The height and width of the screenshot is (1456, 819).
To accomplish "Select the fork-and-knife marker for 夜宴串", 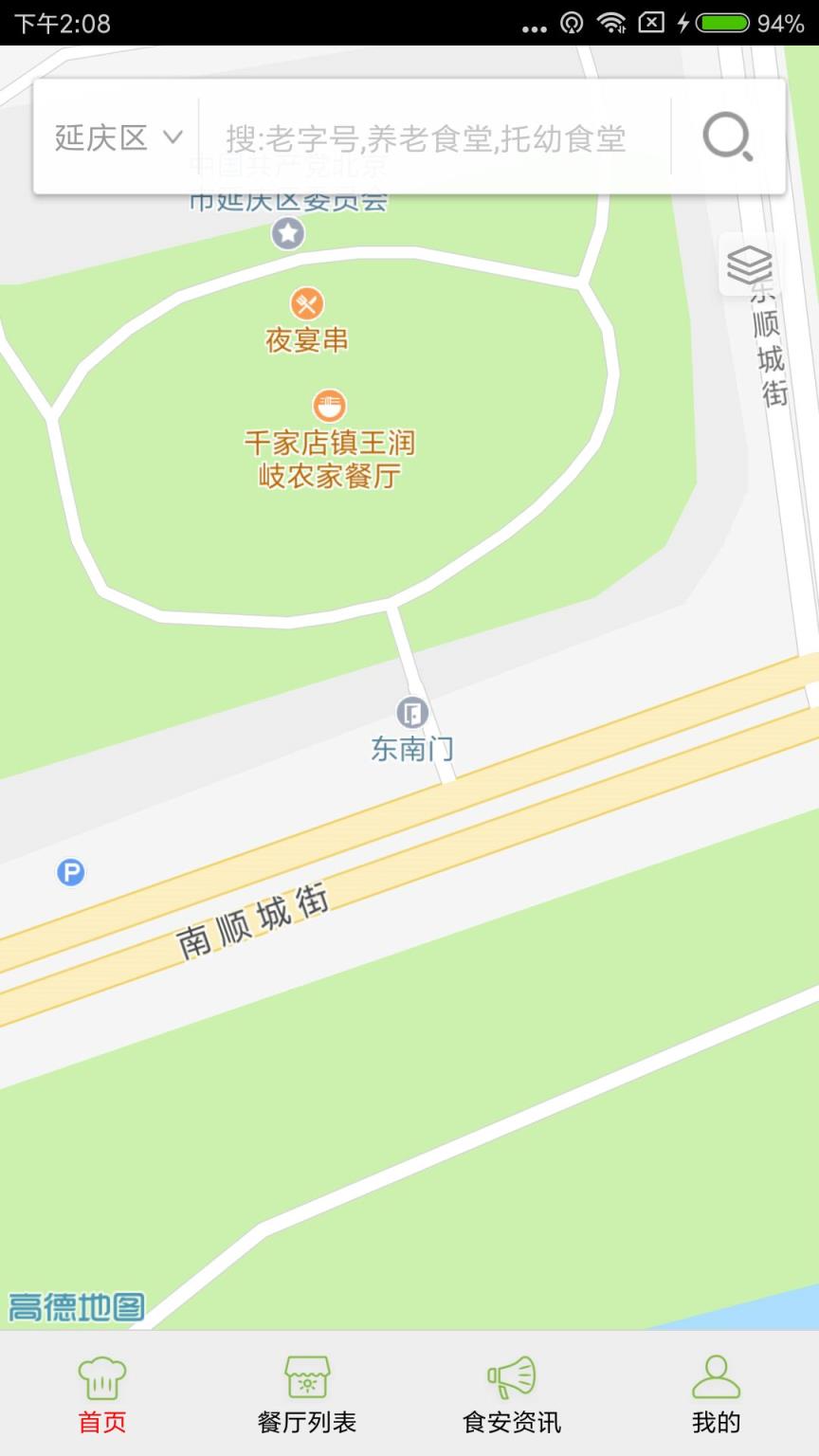I will (307, 305).
